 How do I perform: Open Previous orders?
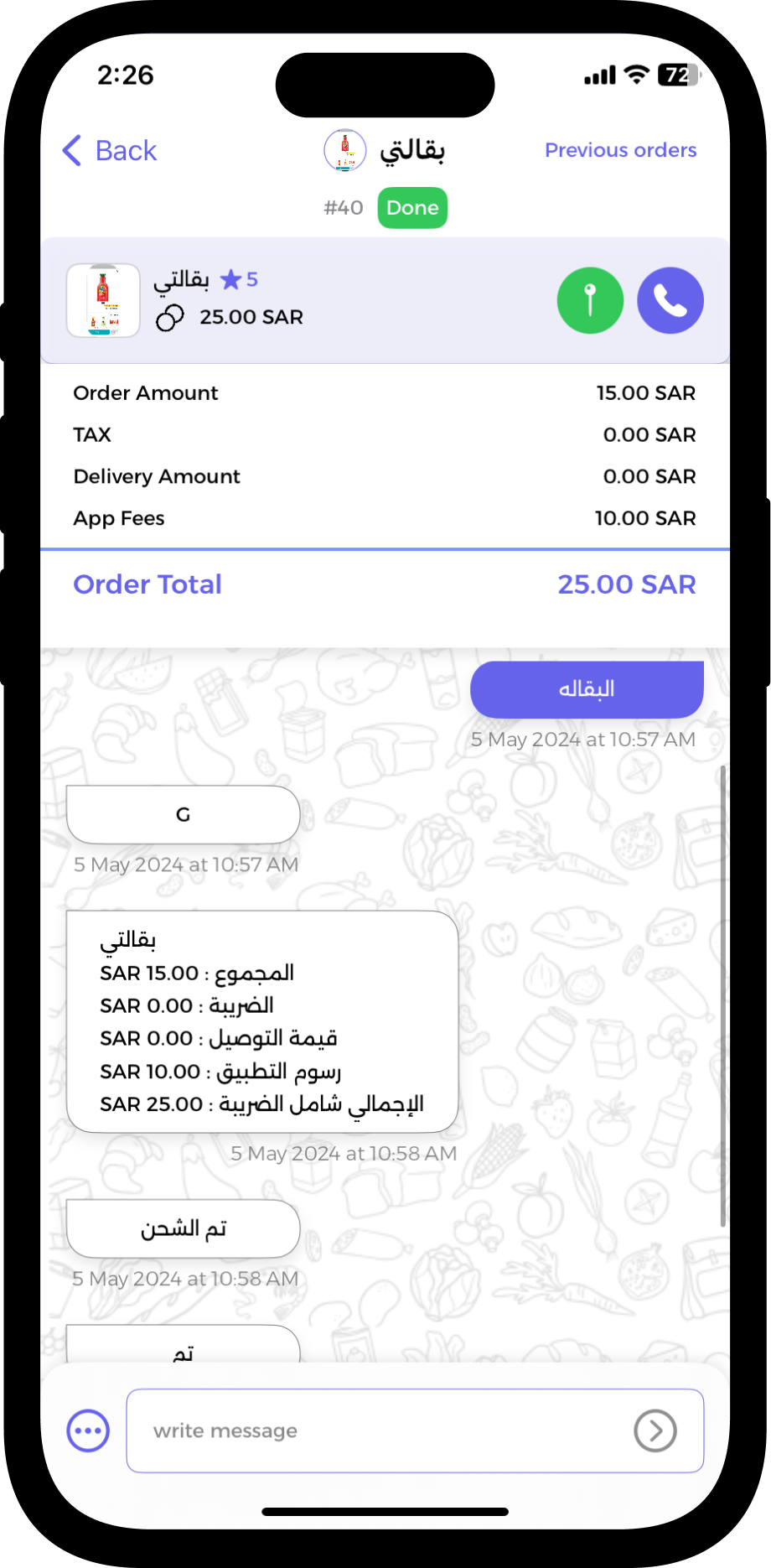(x=620, y=150)
